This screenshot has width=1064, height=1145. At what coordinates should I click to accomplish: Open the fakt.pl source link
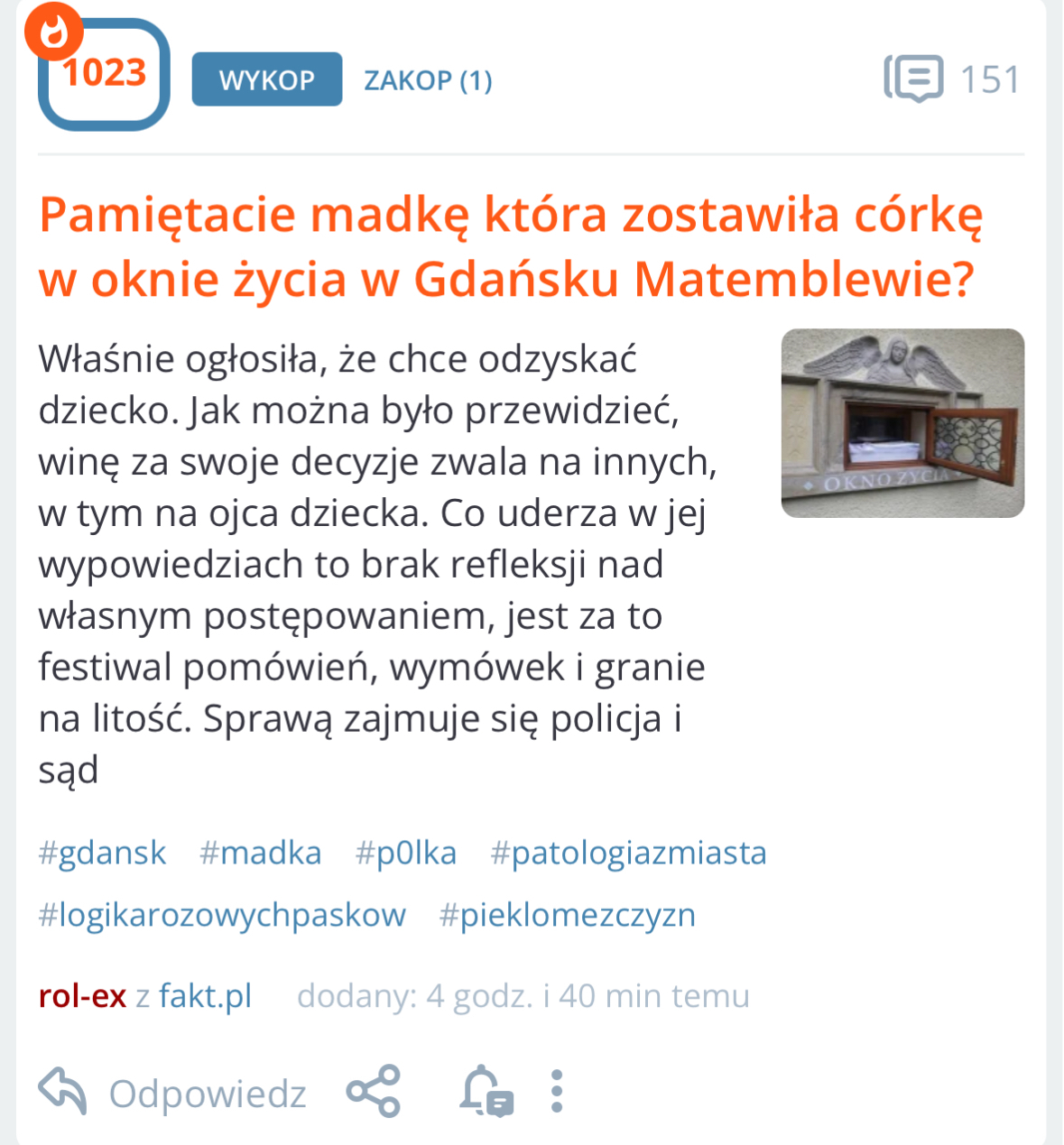(x=205, y=996)
